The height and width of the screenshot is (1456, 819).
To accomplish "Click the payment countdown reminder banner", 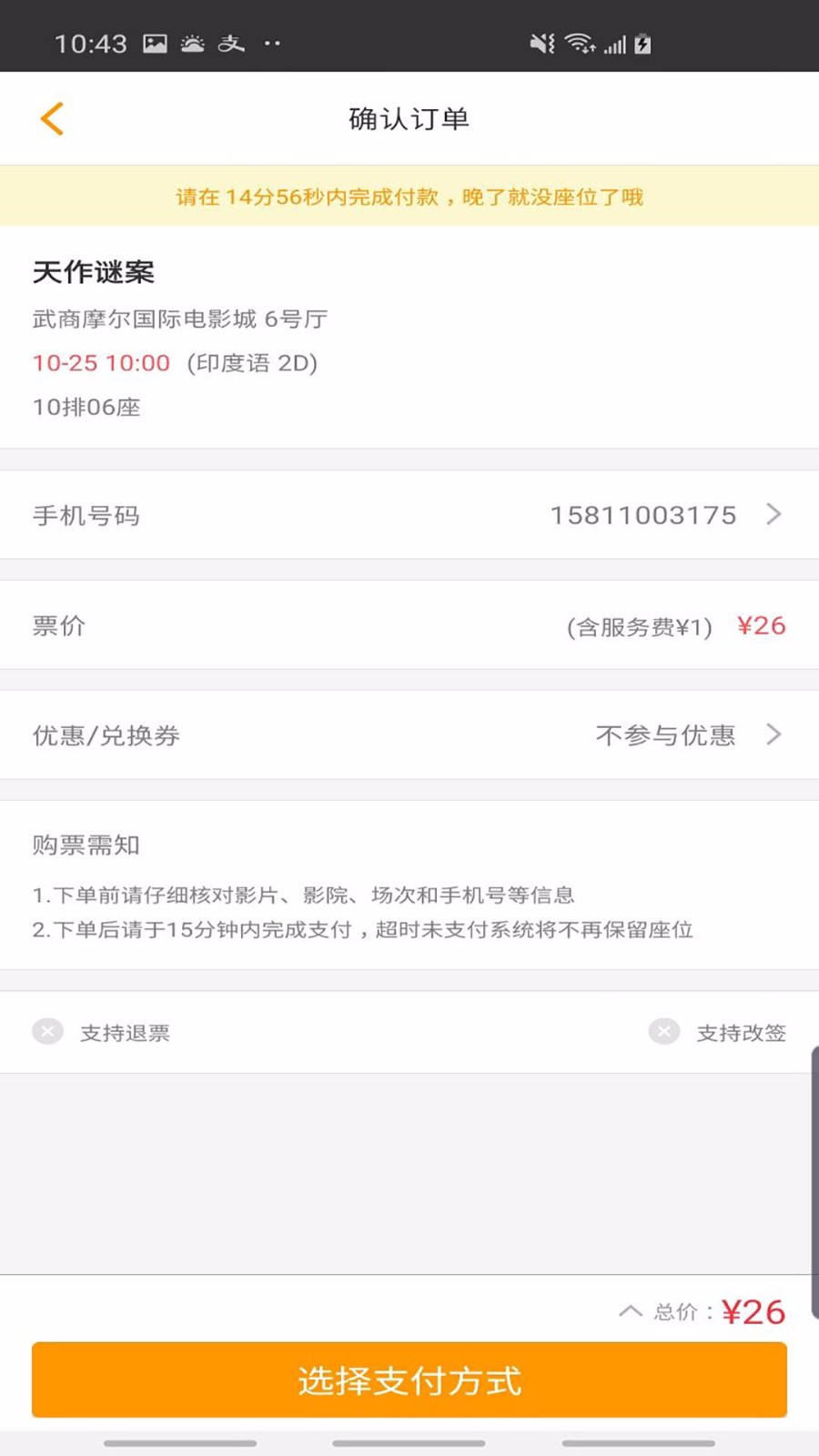I will click(409, 196).
